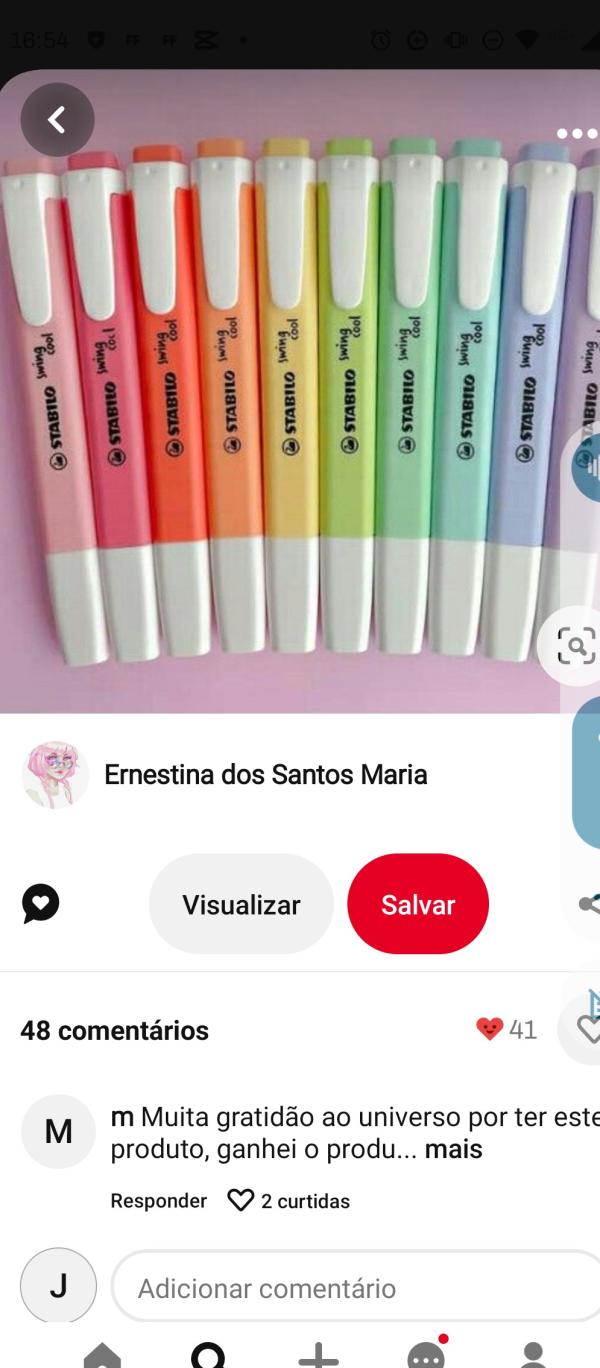
Task: Like m's comment
Action: [241, 1201]
